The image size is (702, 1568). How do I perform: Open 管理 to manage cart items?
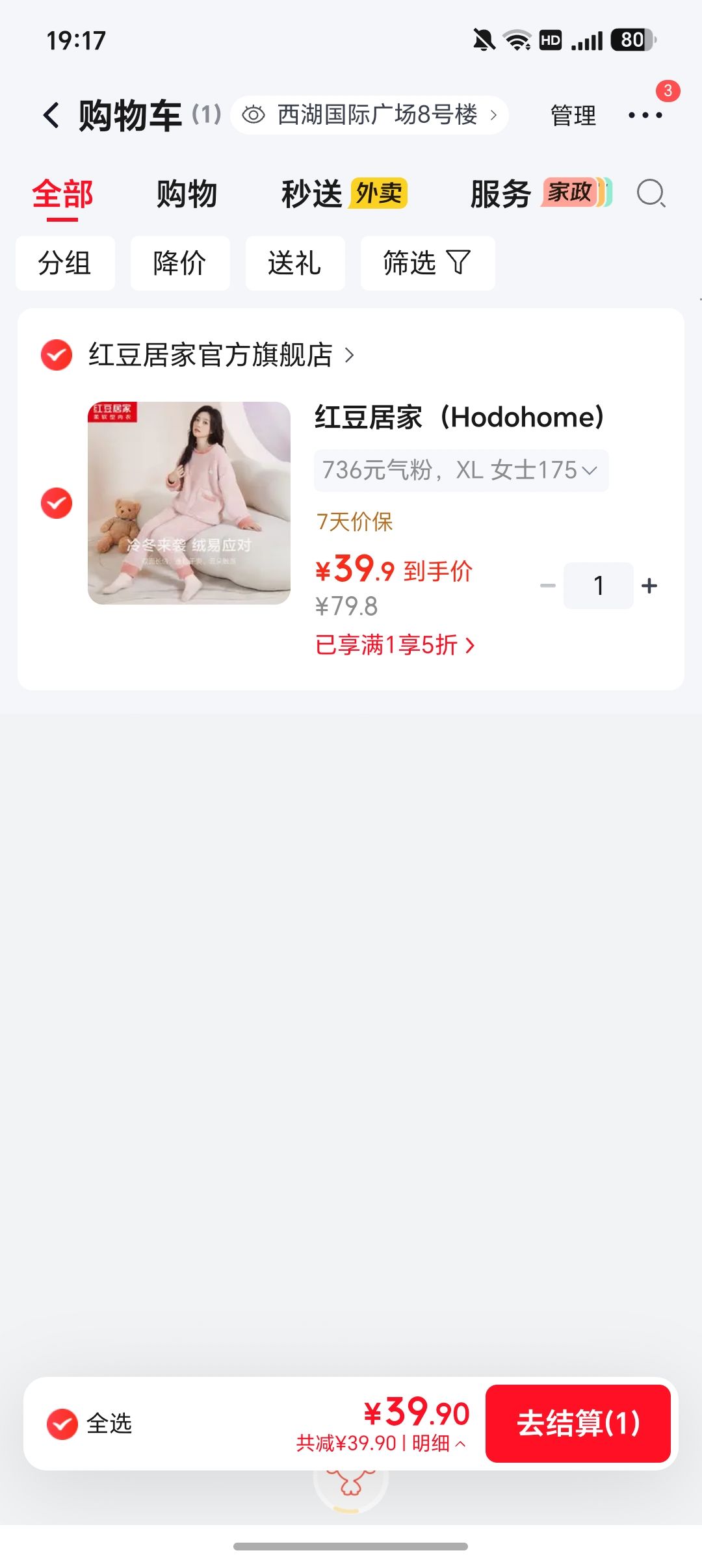pyautogui.click(x=573, y=115)
